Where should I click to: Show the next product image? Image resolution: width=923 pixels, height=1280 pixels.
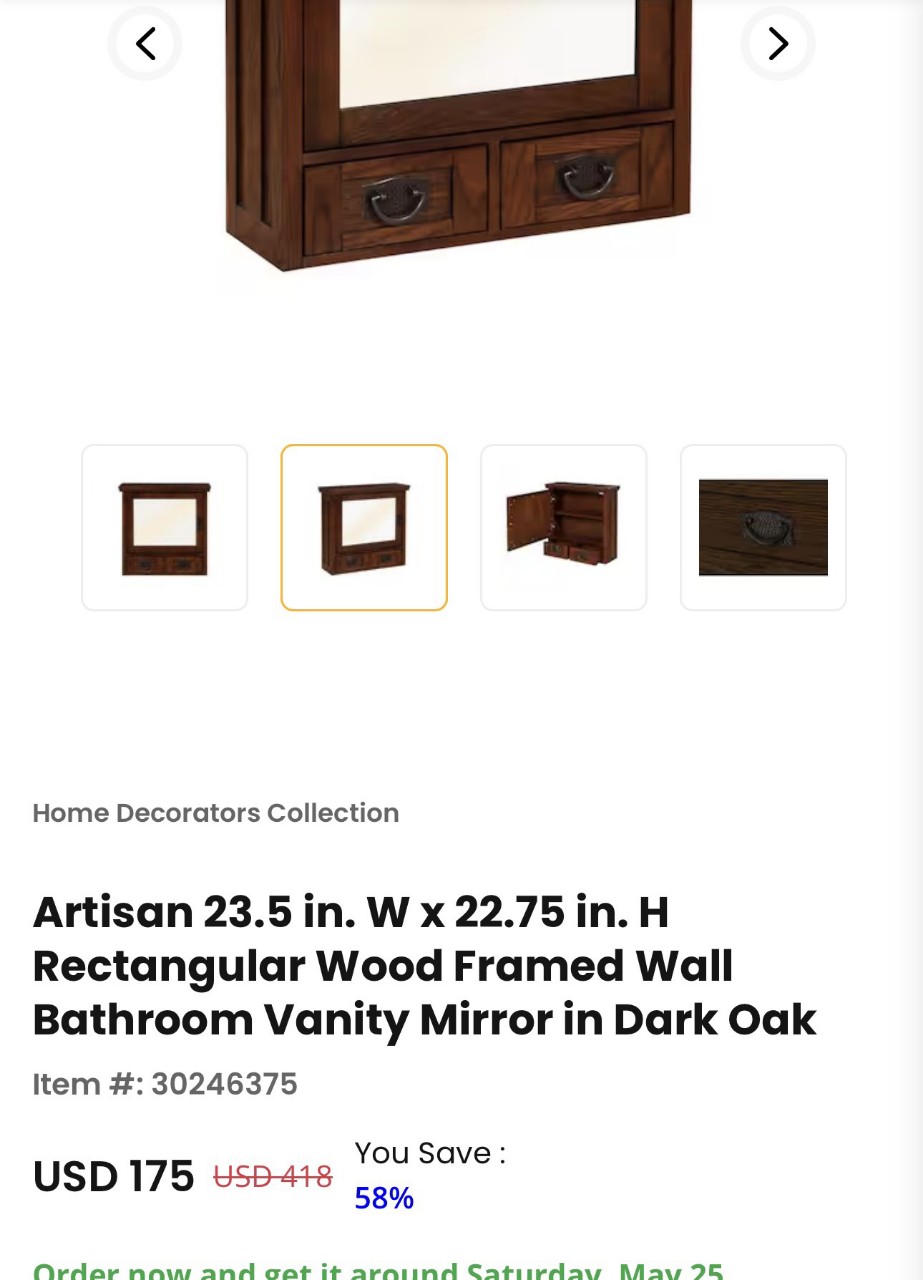777,44
